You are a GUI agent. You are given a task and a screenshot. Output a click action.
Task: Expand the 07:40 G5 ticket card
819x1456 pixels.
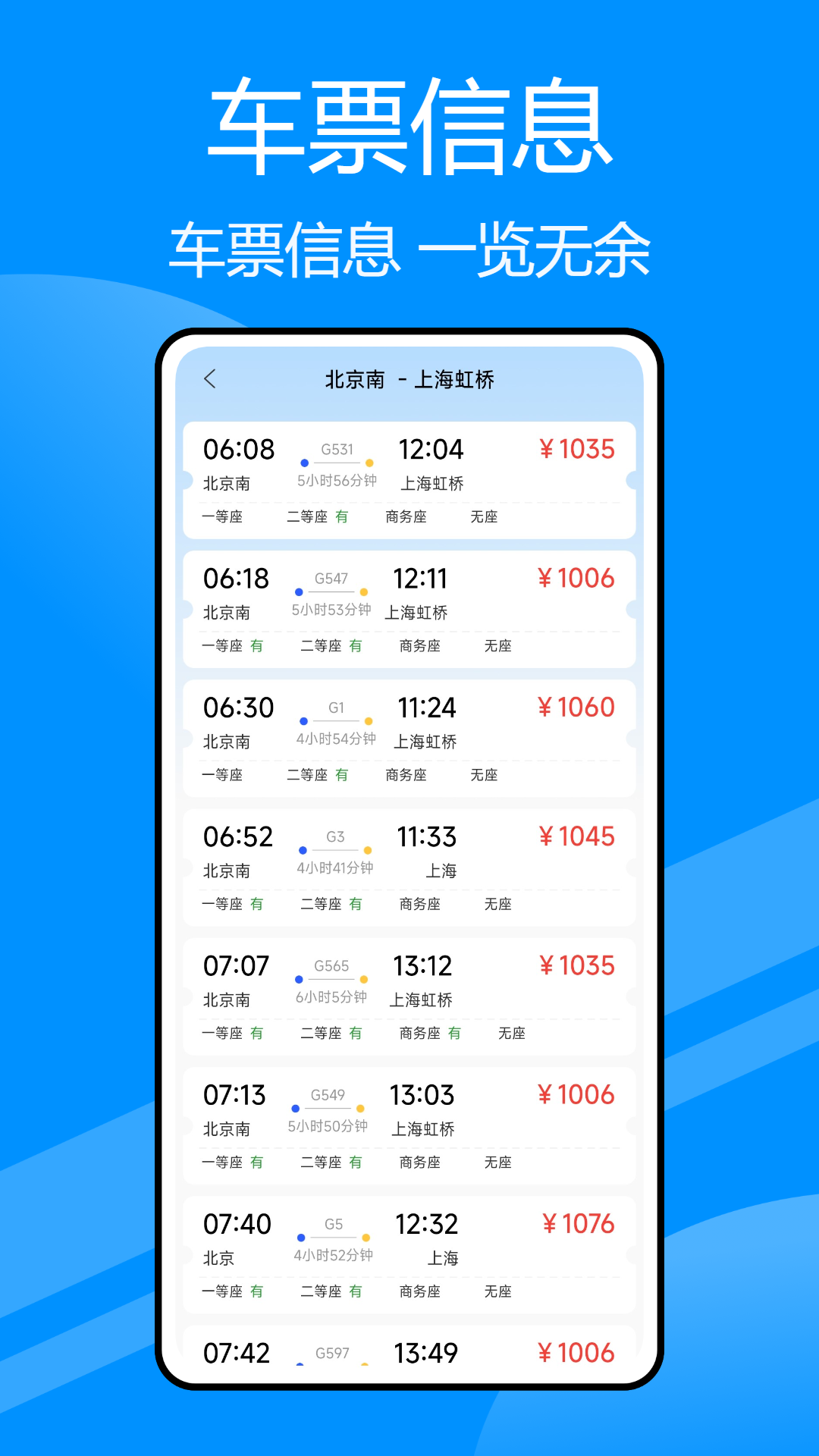409,1251
